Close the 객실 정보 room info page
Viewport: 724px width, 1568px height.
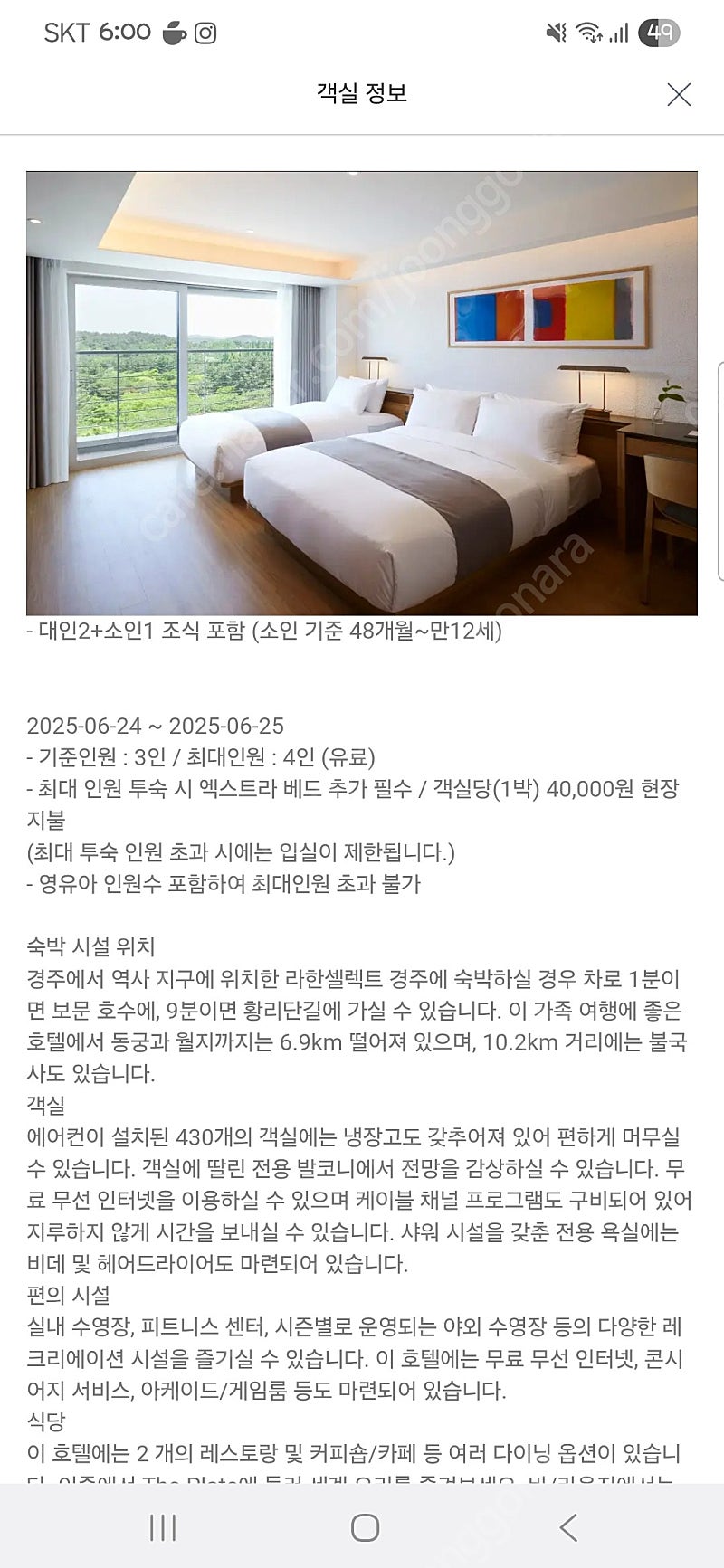[679, 94]
